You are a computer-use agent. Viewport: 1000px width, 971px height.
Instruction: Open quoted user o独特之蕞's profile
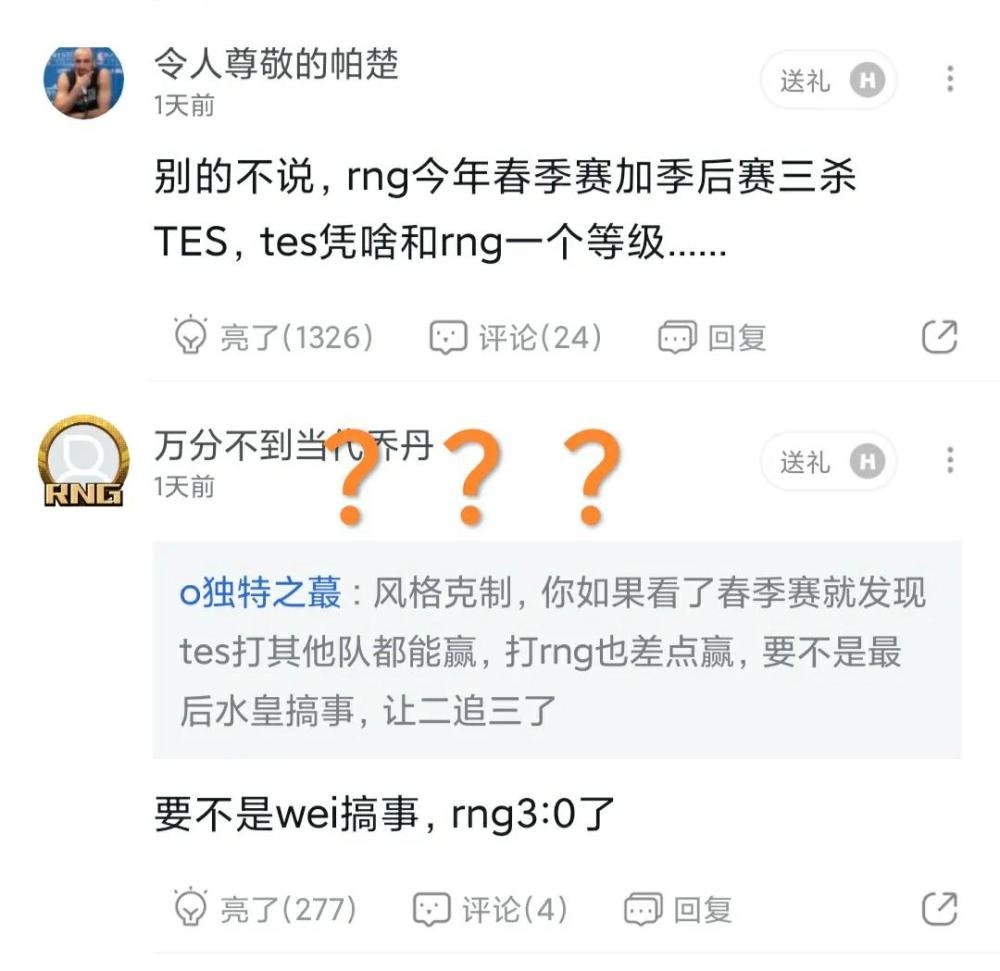(x=260, y=594)
